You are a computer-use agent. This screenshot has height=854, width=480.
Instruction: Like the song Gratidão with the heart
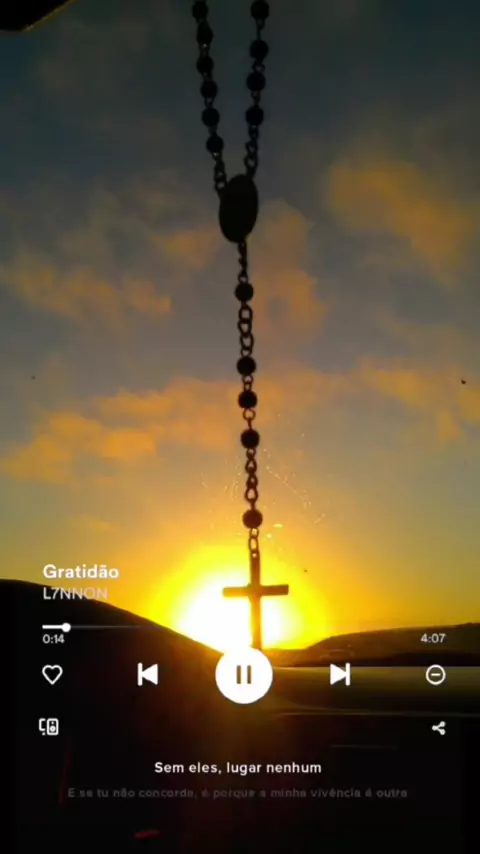[x=52, y=675]
